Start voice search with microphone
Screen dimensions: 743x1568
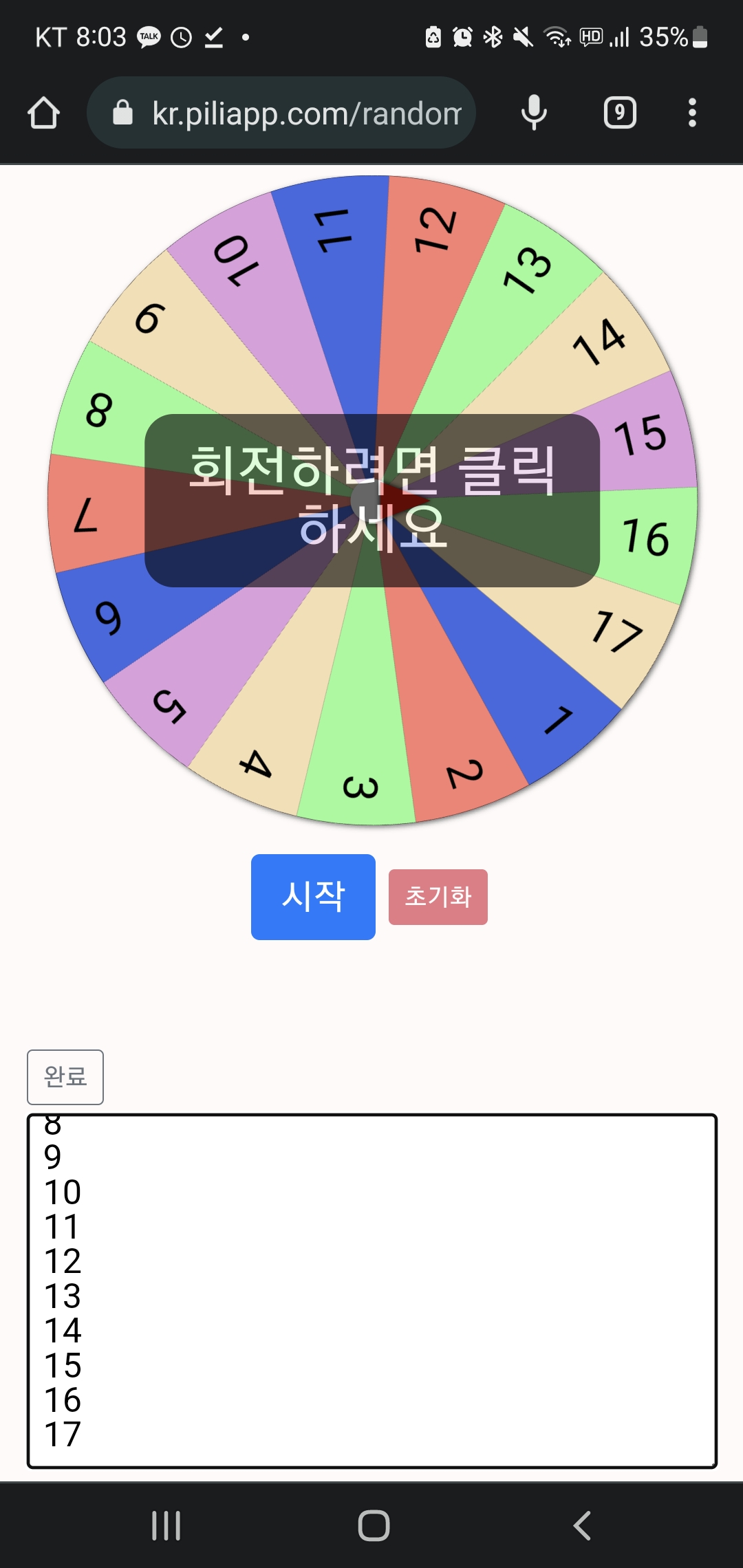(x=534, y=113)
